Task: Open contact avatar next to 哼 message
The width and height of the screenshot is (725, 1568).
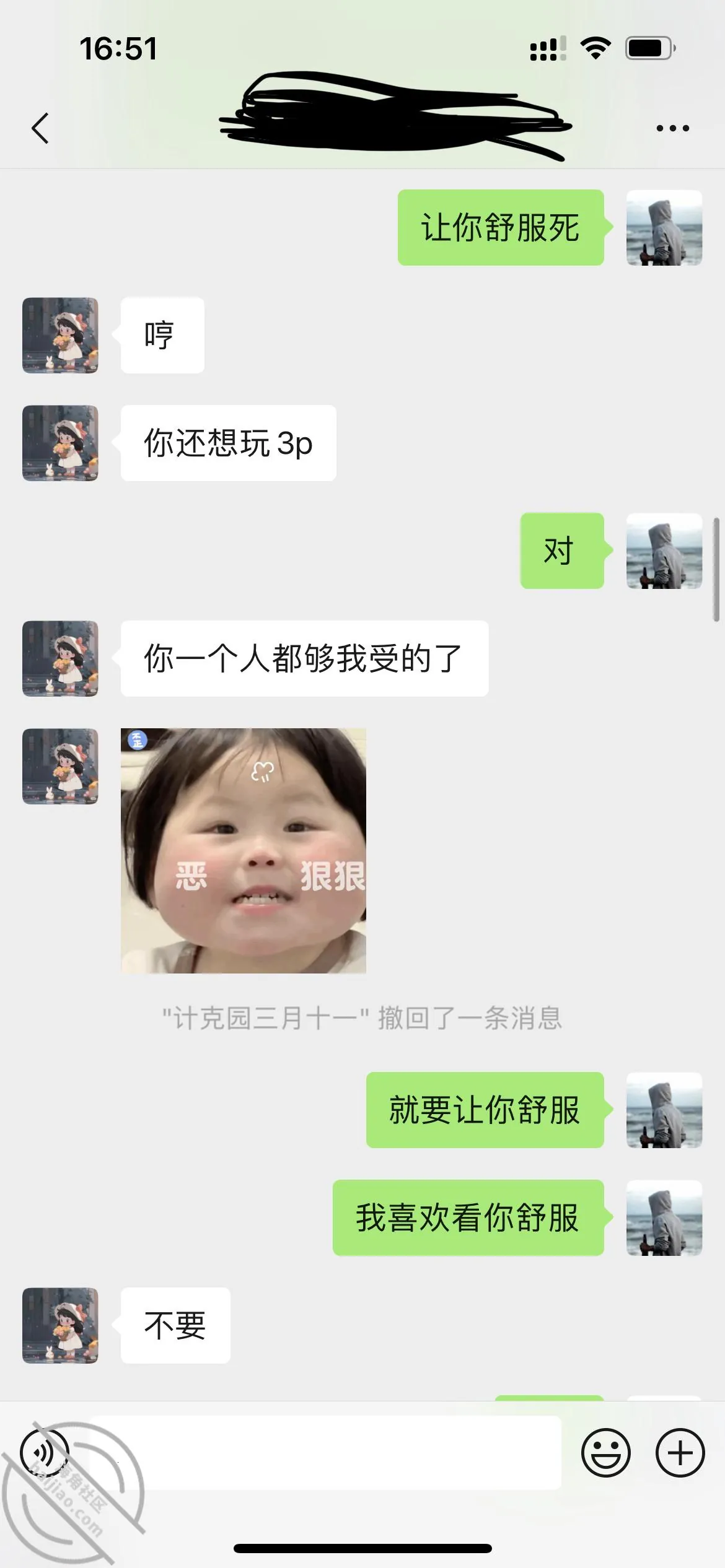Action: point(60,335)
